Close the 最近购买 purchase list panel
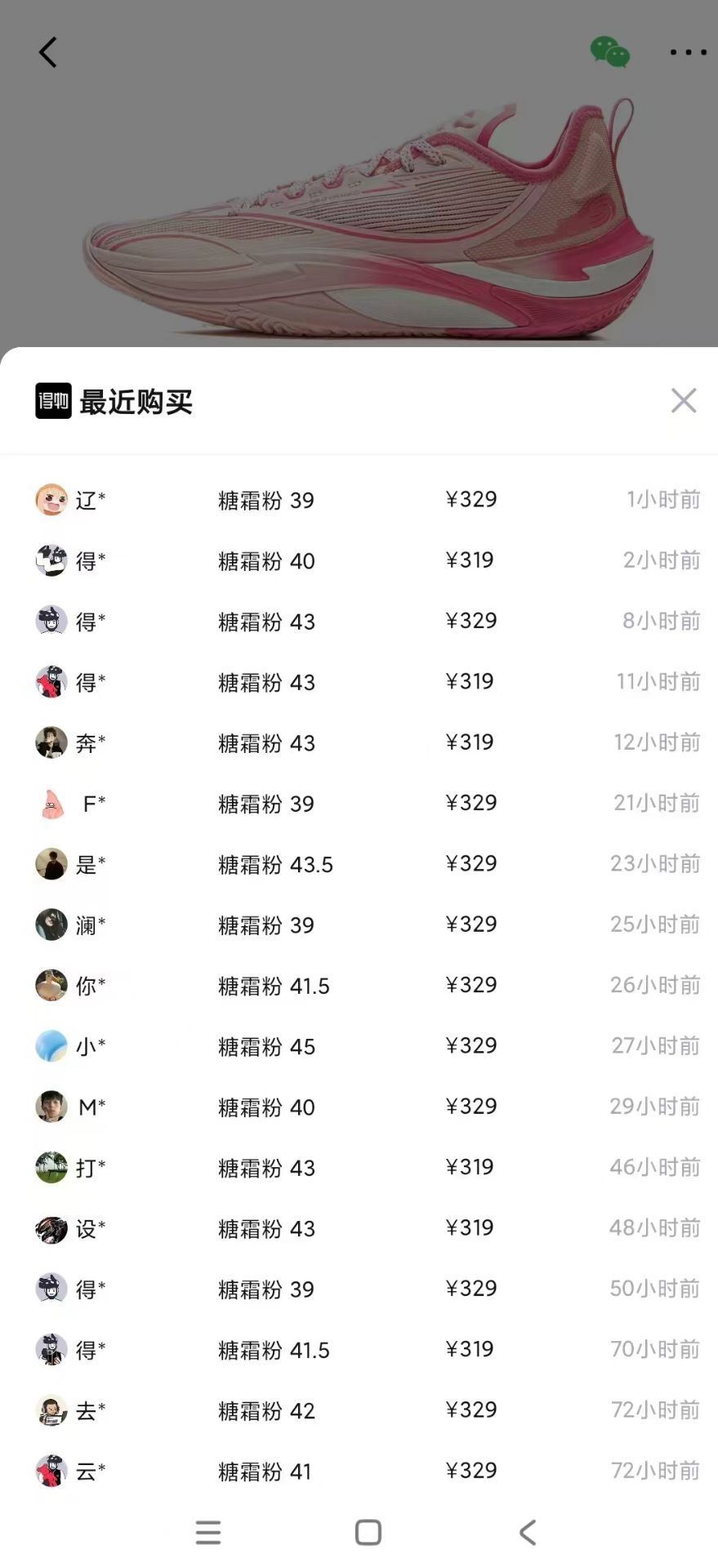Image resolution: width=718 pixels, height=1568 pixels. point(684,401)
